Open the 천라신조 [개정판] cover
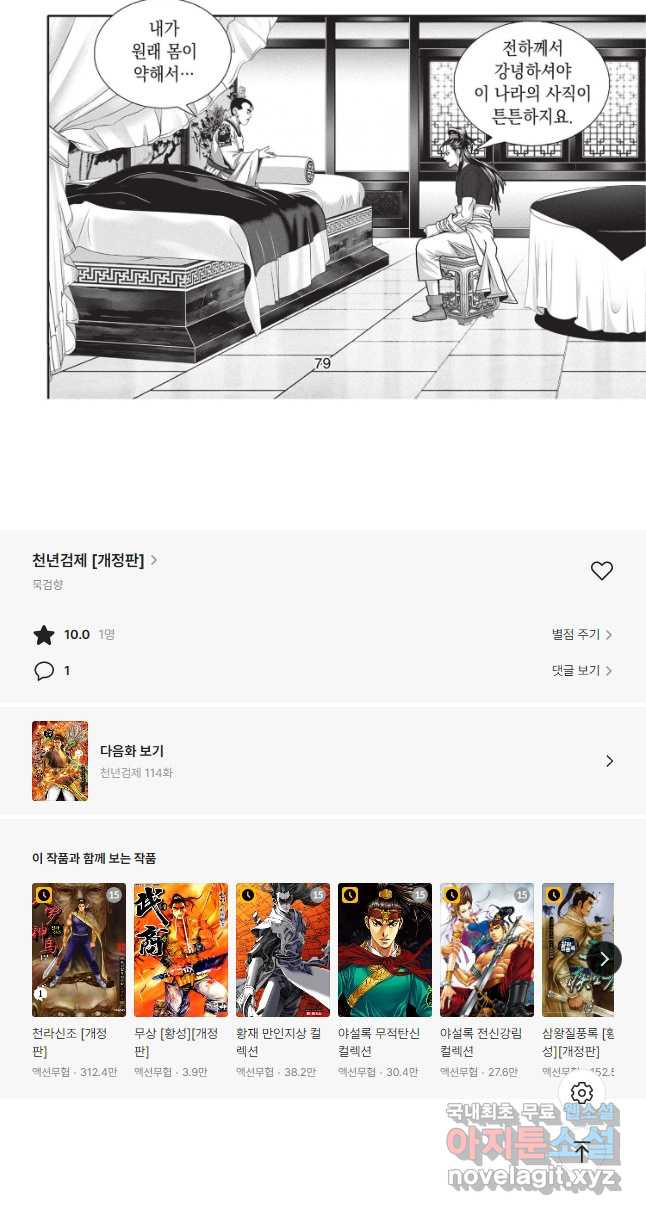Image resolution: width=646 pixels, height=1215 pixels. pos(79,950)
